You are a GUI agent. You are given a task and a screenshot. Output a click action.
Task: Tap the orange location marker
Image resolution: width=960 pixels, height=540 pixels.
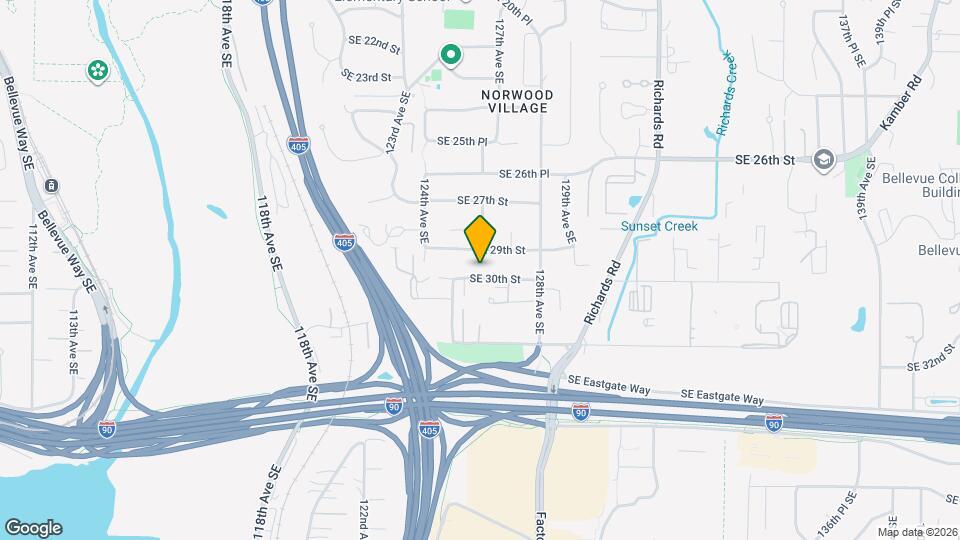[x=479, y=239]
